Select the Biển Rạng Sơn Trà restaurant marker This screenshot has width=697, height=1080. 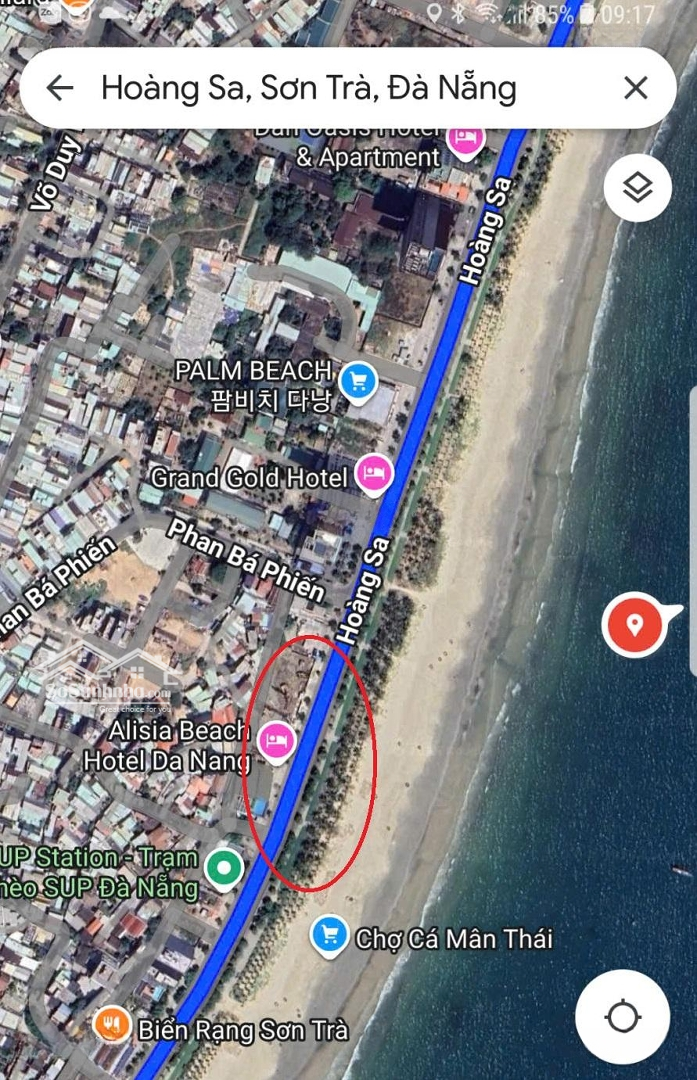pyautogui.click(x=112, y=1024)
